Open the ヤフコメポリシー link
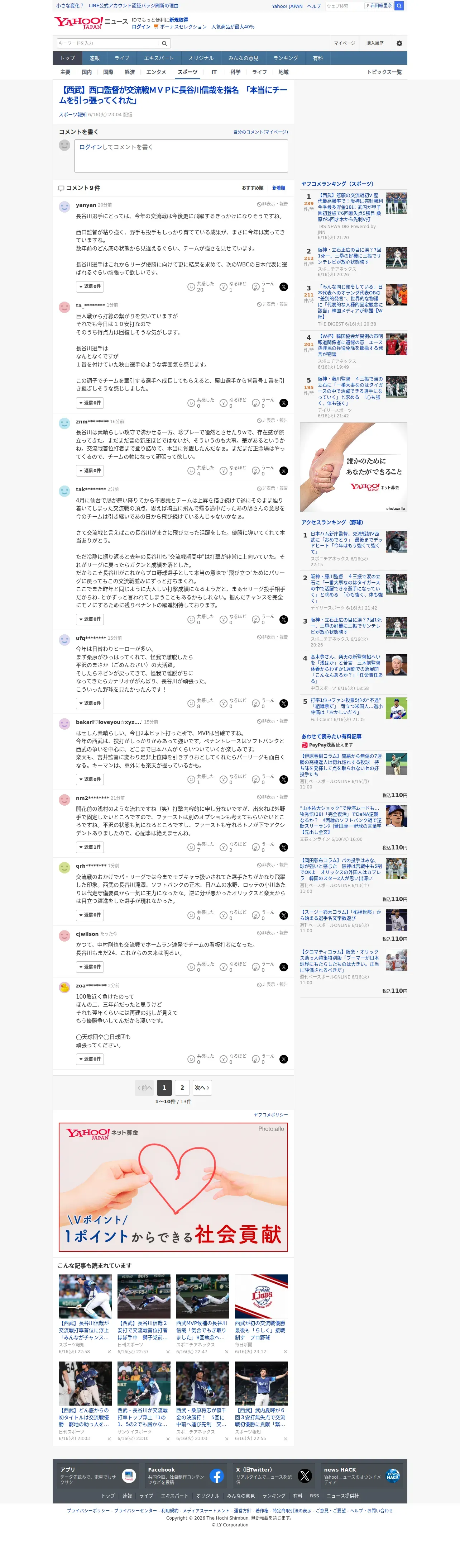 coord(271,1114)
